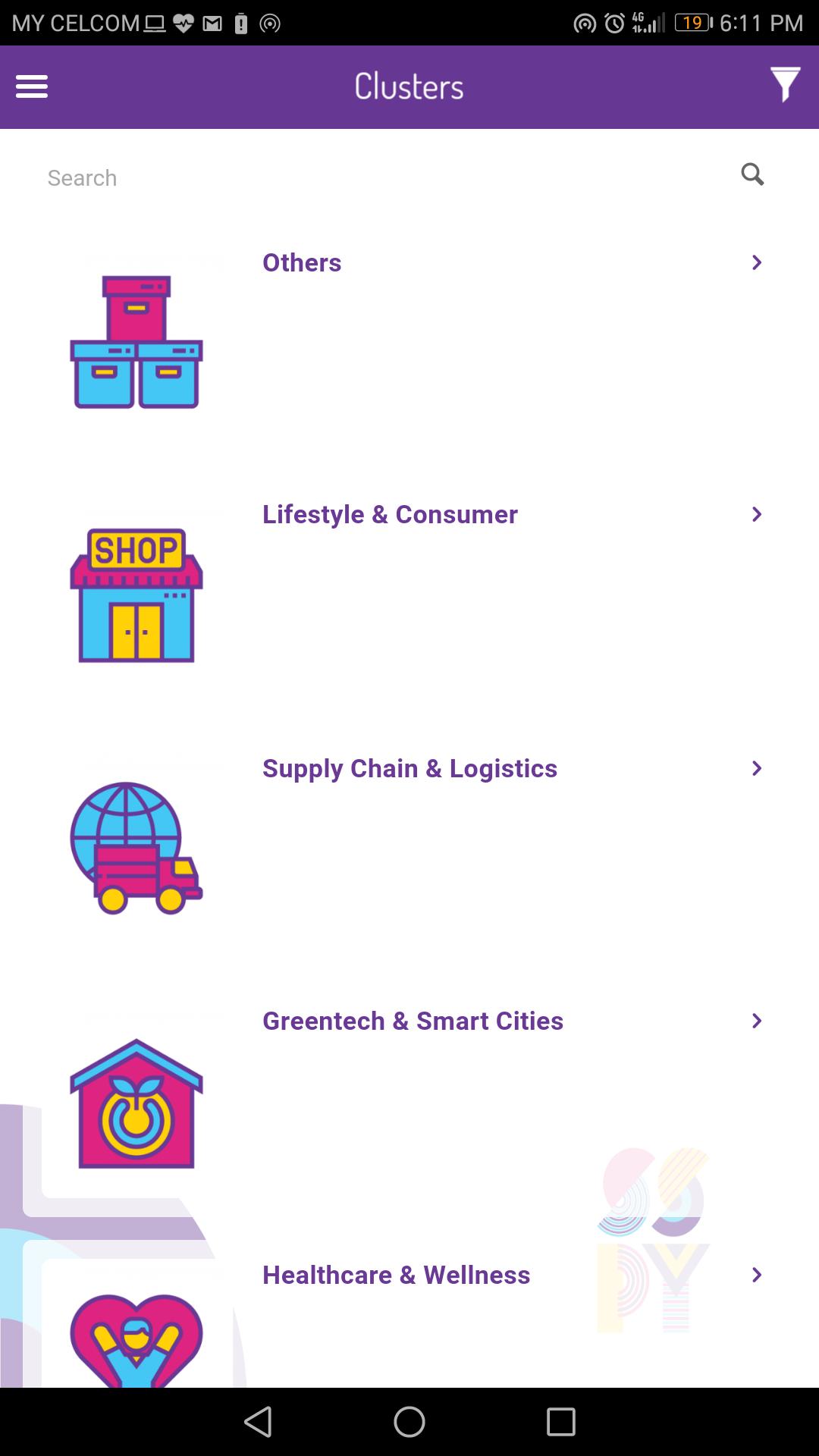Open the Supply Chain & Logistics cluster
The height and width of the screenshot is (1456, 819).
click(x=409, y=768)
